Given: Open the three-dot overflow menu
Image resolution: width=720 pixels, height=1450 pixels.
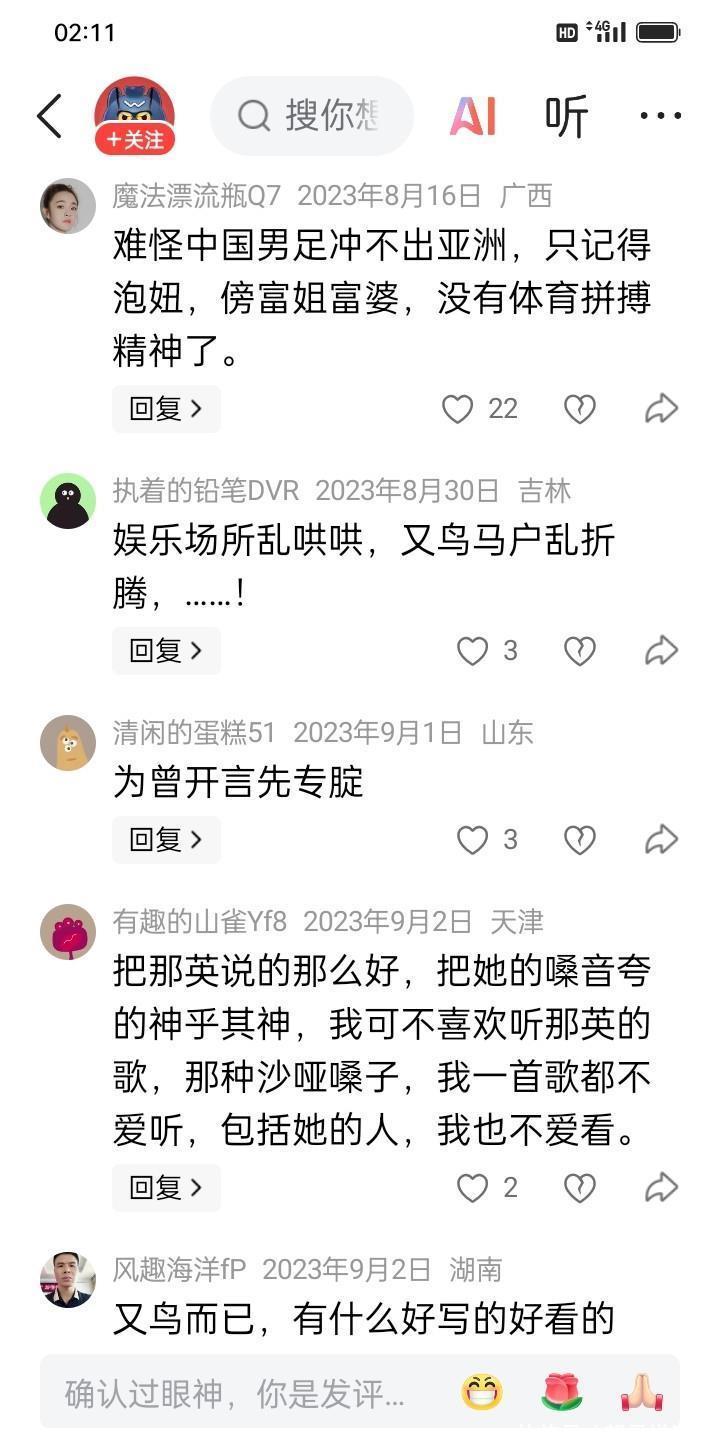Looking at the screenshot, I should [660, 117].
